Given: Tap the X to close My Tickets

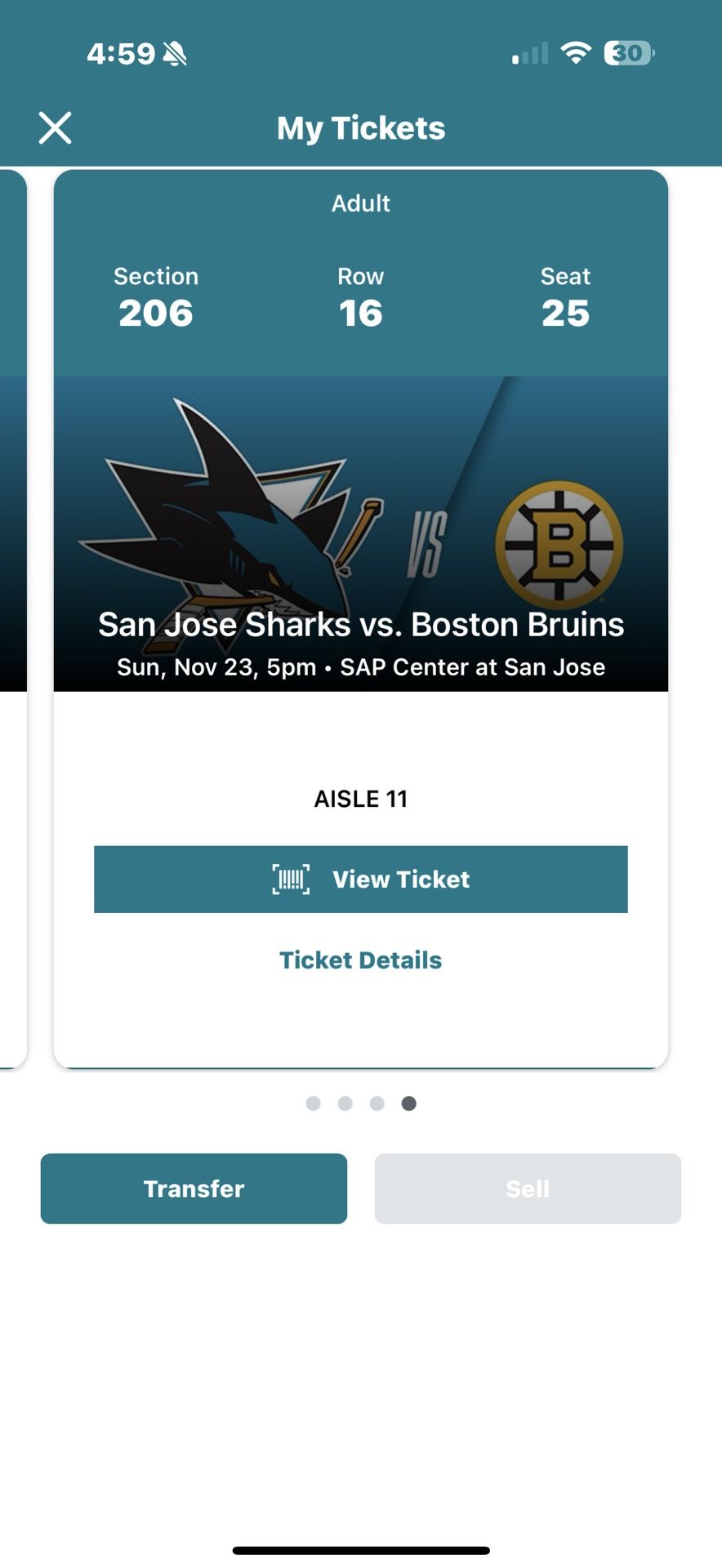Looking at the screenshot, I should (54, 127).
